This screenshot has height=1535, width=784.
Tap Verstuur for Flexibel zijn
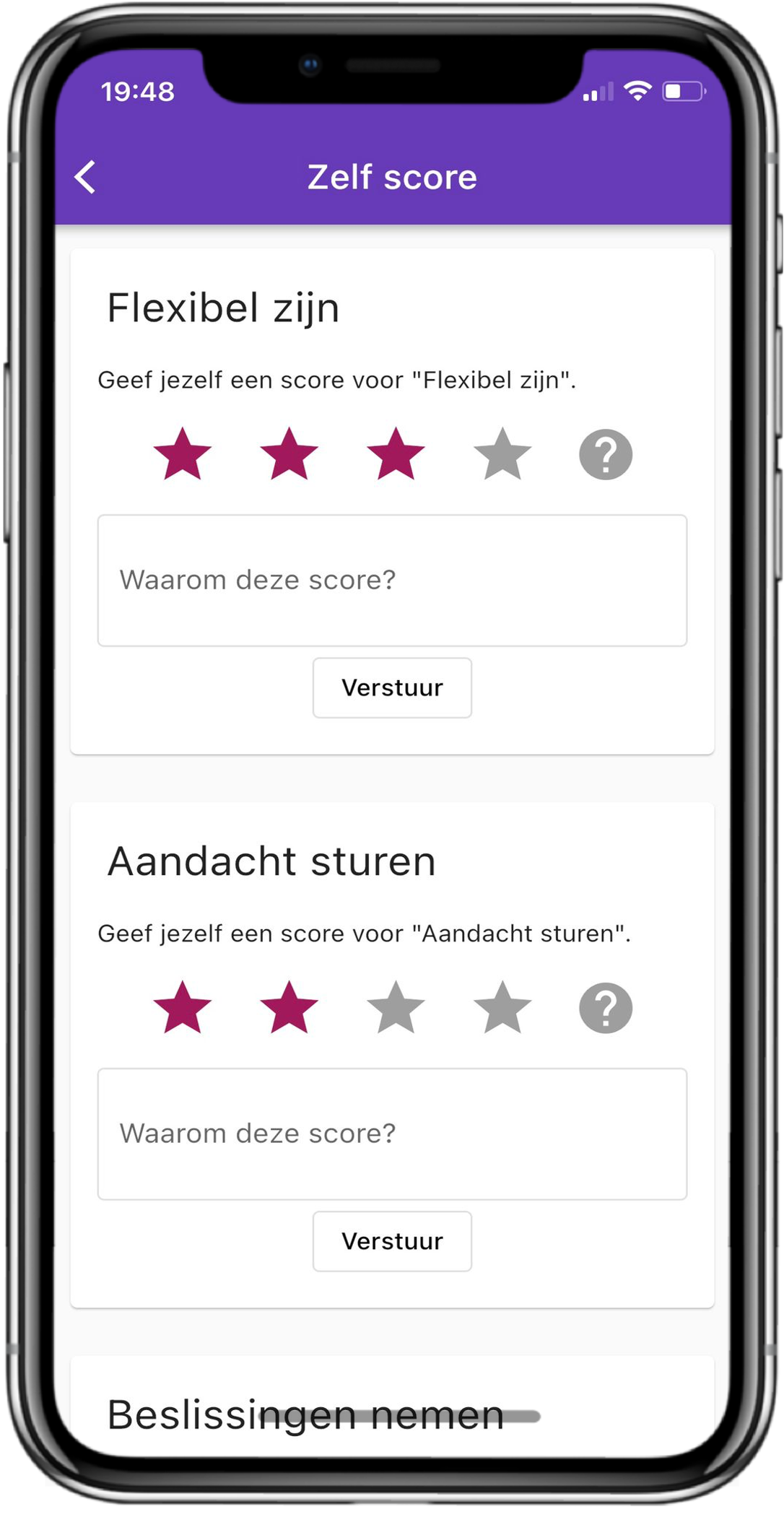point(392,687)
